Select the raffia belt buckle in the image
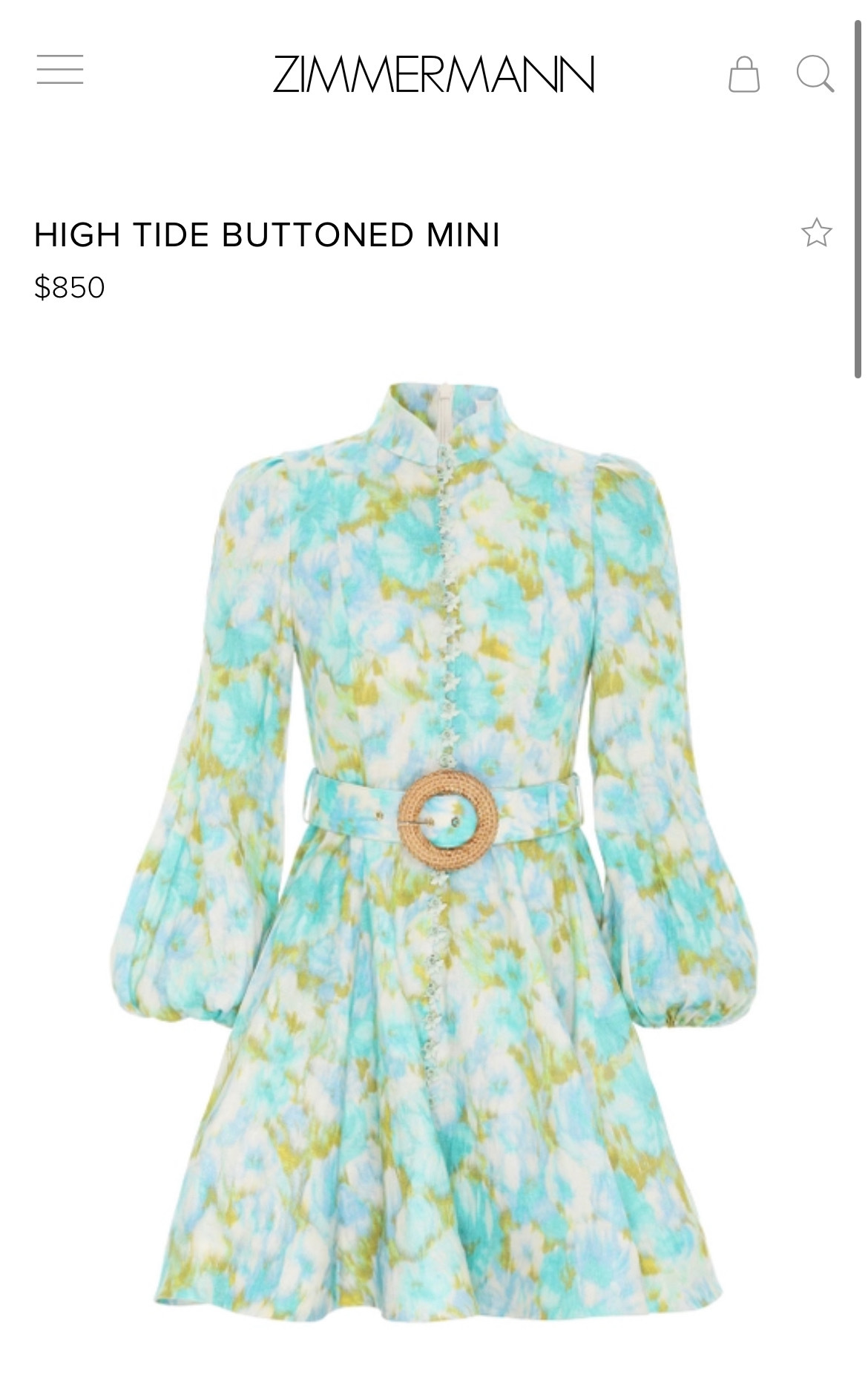Image resolution: width=868 pixels, height=1380 pixels. pos(445,820)
